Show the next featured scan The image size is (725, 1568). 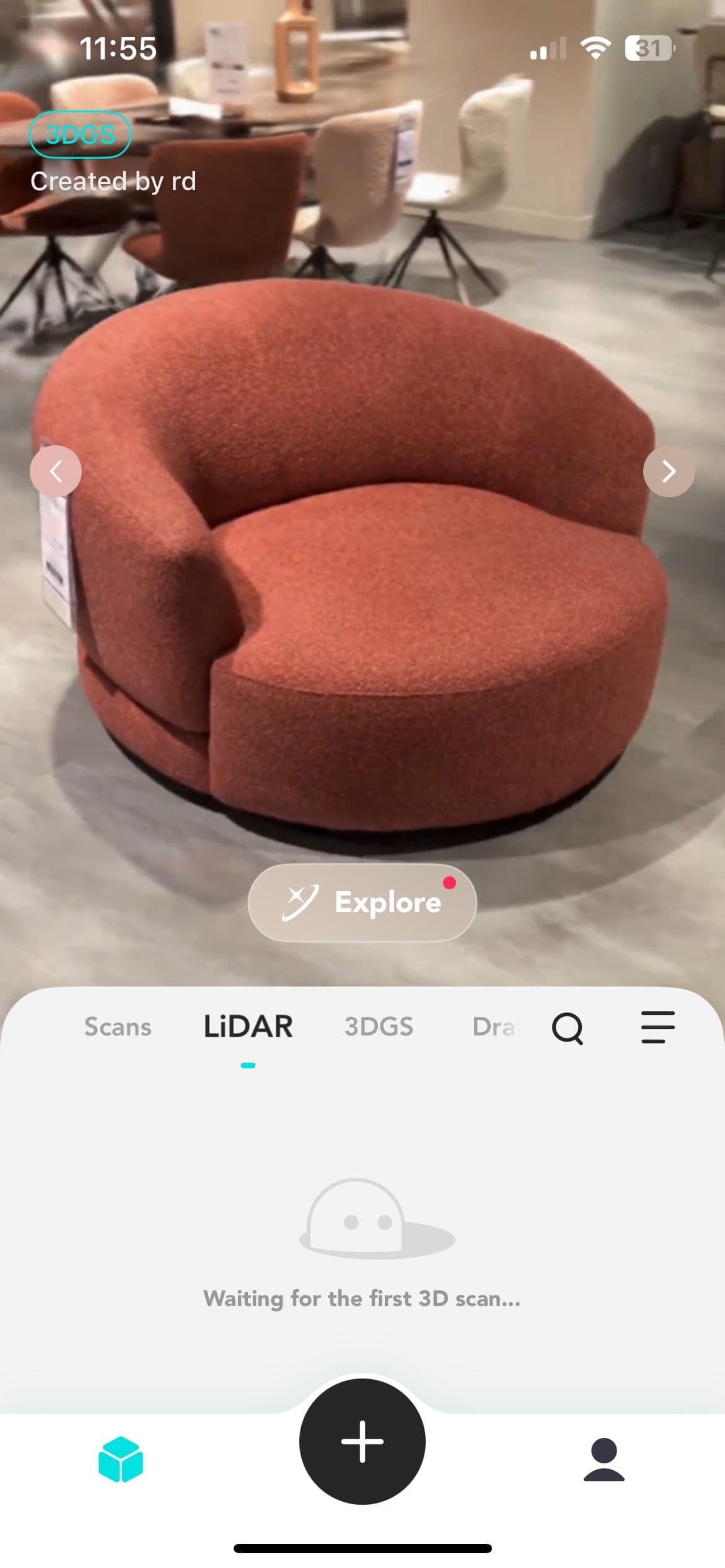tap(669, 471)
